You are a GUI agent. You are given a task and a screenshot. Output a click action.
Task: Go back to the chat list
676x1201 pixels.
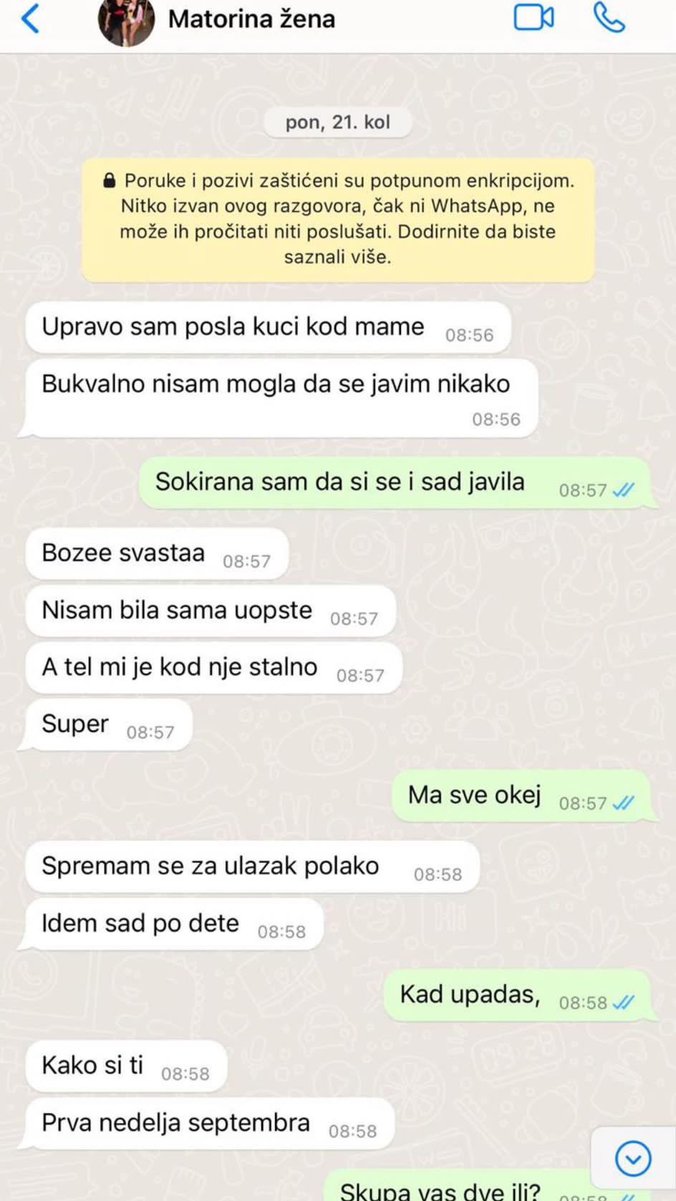coord(32,18)
